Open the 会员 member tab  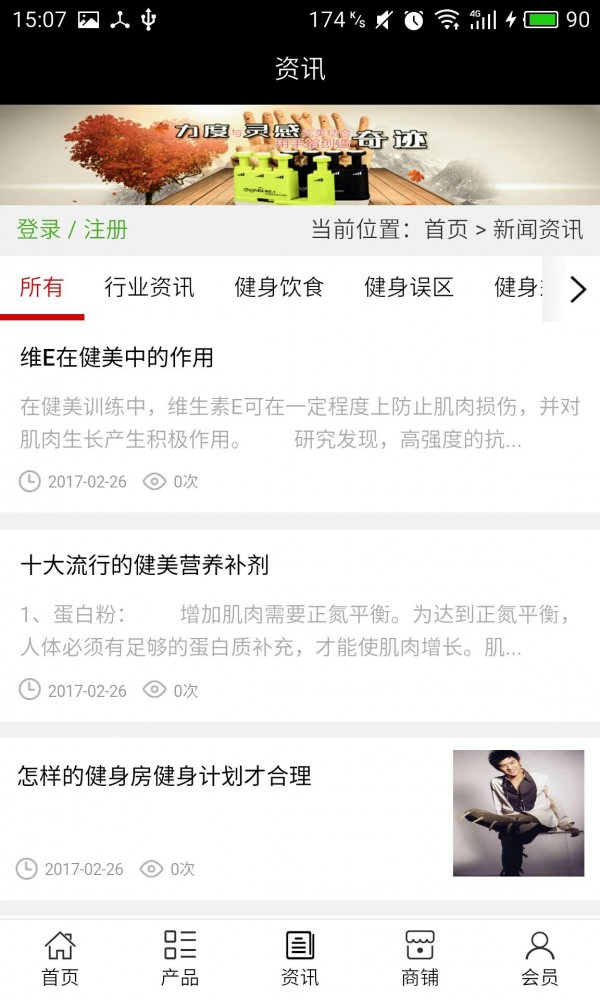pyautogui.click(x=540, y=958)
